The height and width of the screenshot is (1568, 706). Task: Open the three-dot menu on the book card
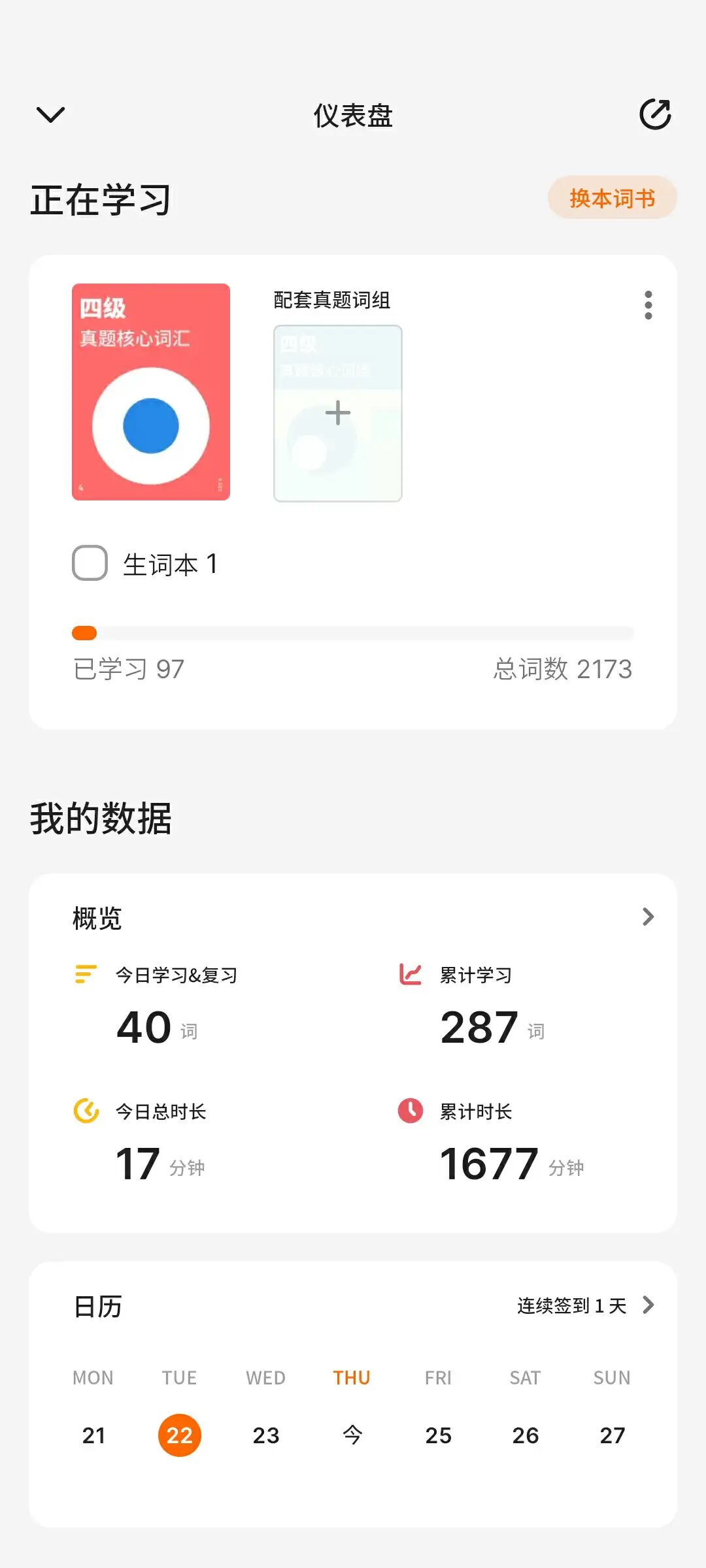point(648,305)
